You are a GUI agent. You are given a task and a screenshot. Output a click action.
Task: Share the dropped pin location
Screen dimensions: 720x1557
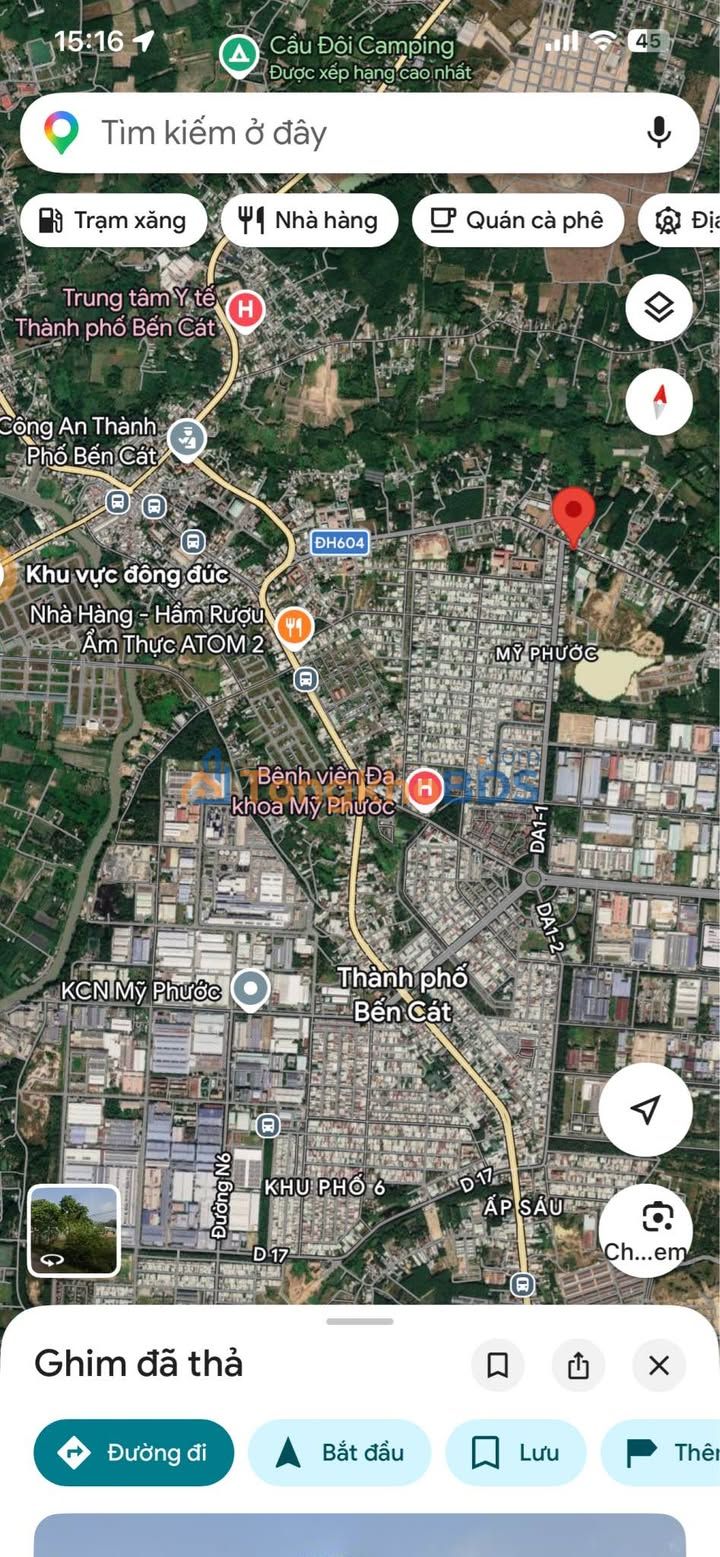tap(578, 1365)
